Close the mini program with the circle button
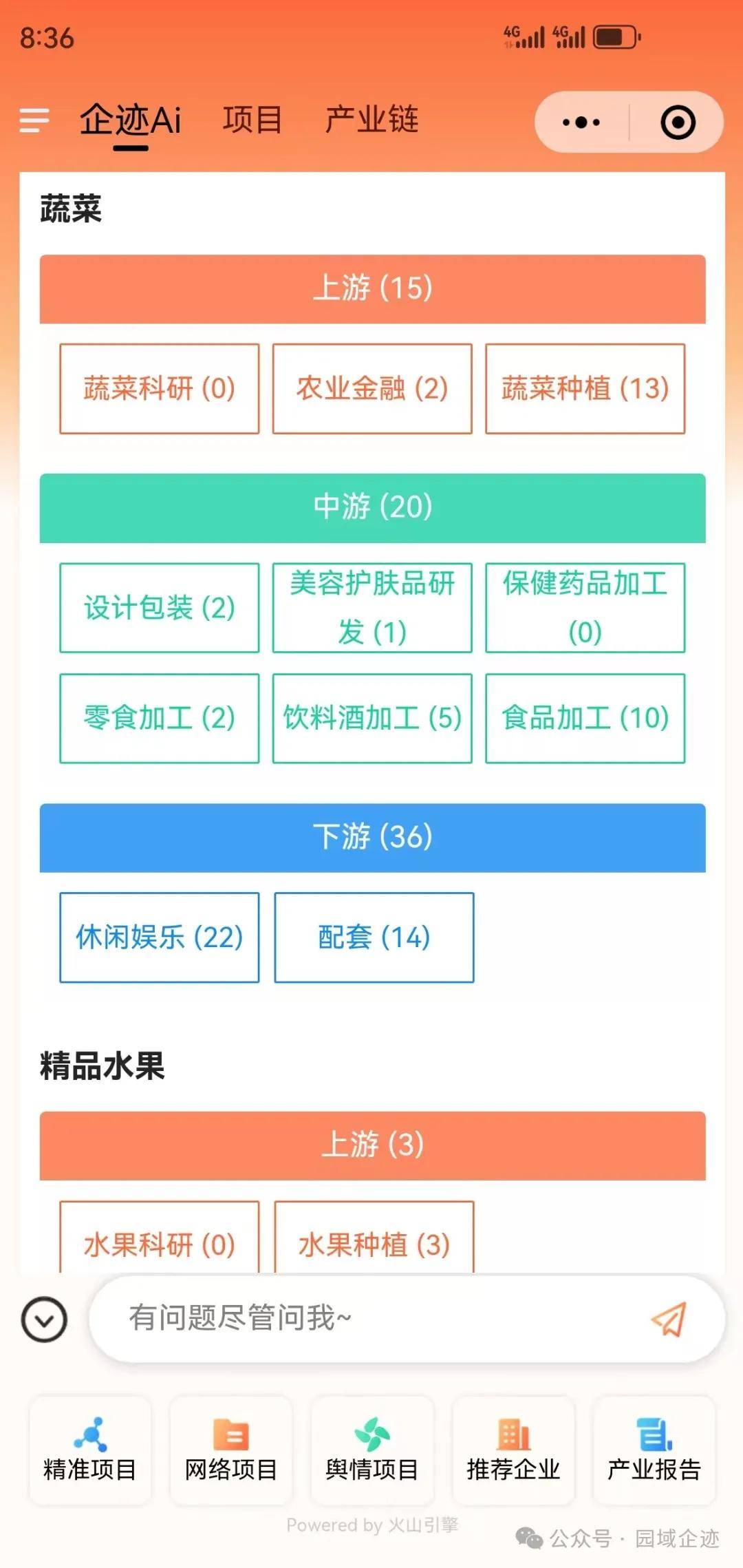This screenshot has height=1568, width=743. pos(678,123)
